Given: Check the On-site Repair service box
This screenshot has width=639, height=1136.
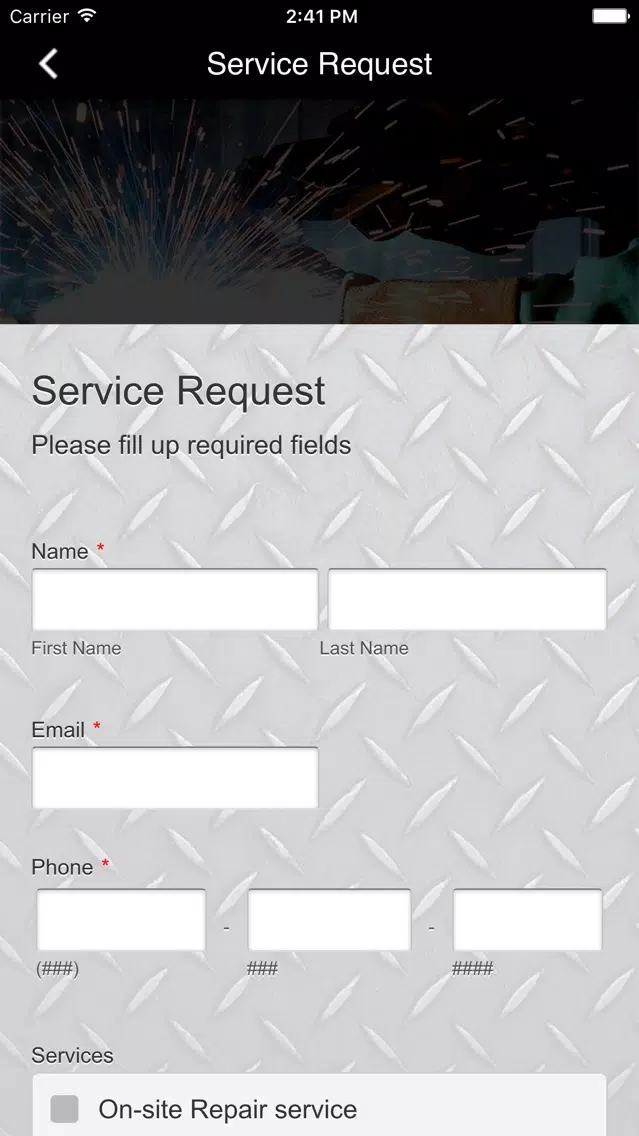Looking at the screenshot, I should pos(65,1108).
